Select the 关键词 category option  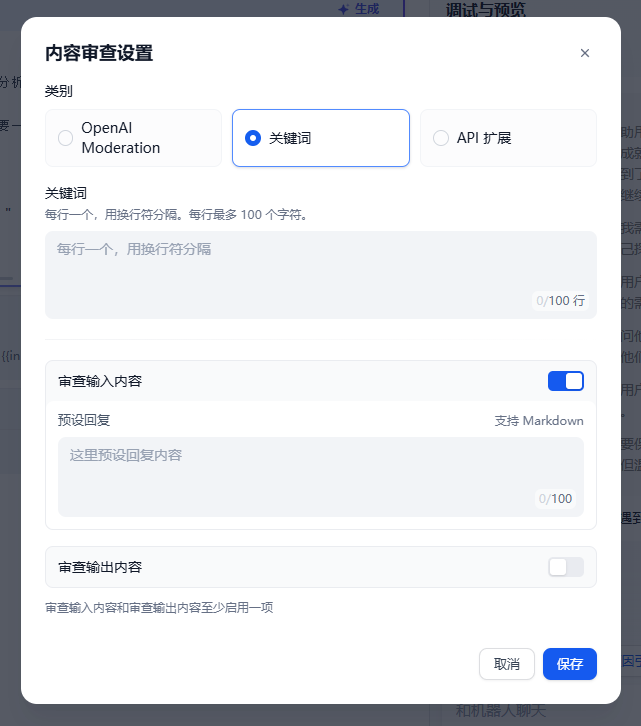320,138
